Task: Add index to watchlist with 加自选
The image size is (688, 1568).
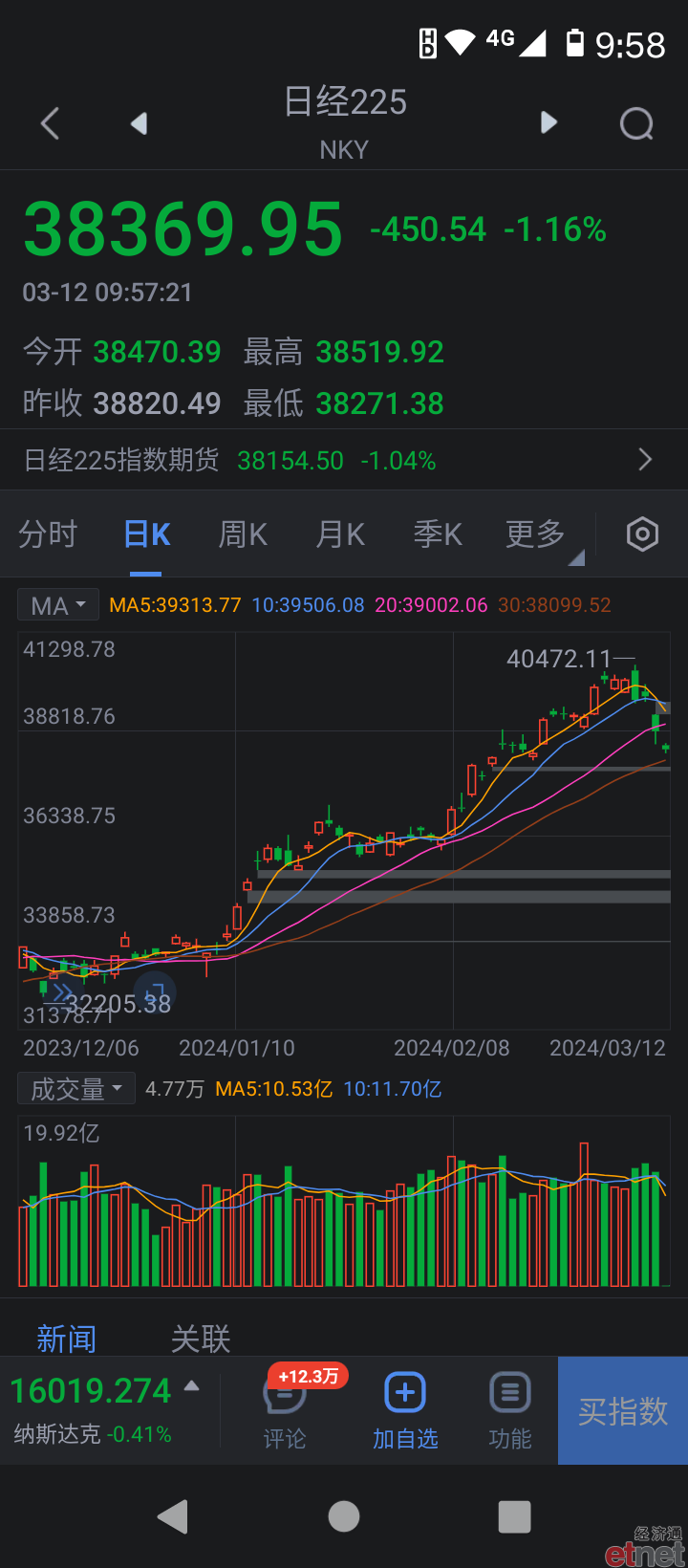Action: (x=405, y=1411)
